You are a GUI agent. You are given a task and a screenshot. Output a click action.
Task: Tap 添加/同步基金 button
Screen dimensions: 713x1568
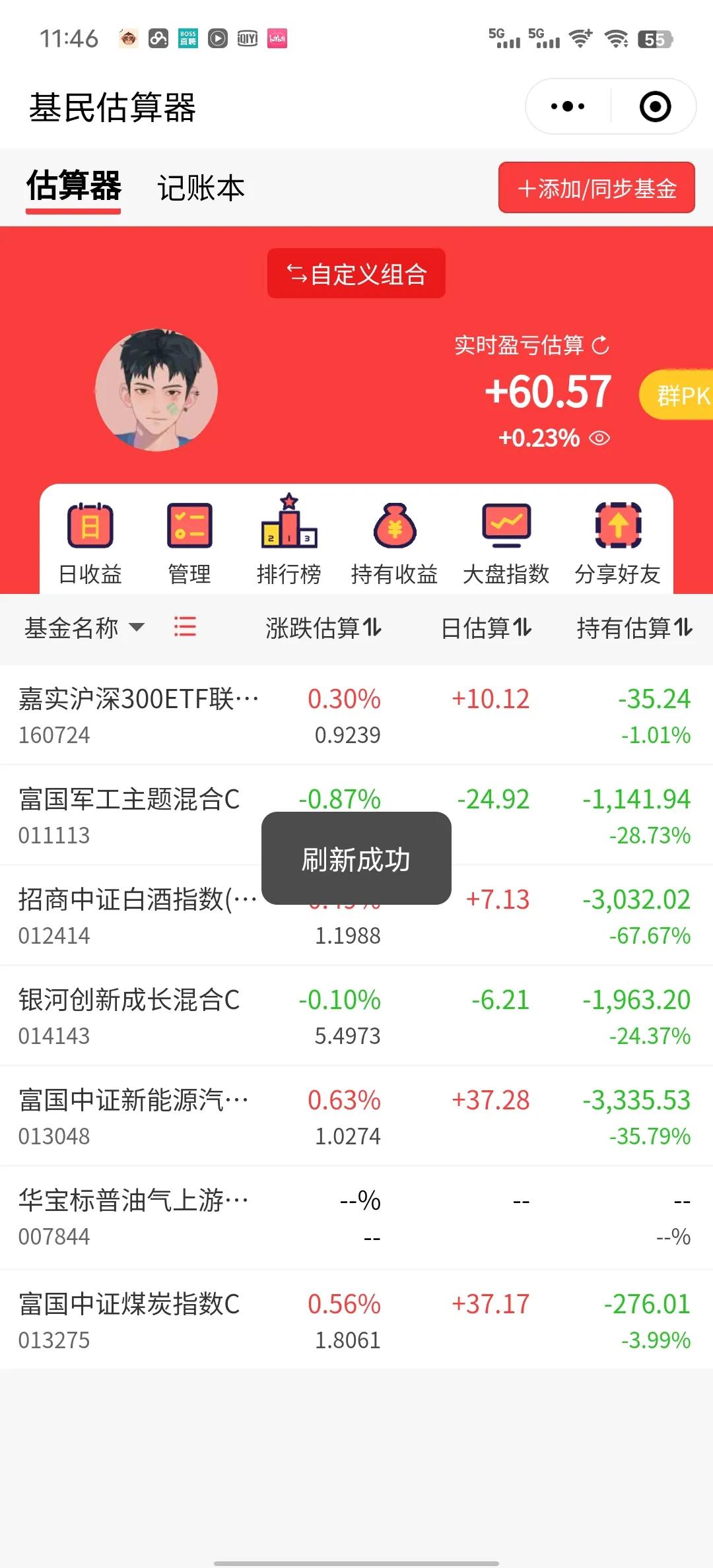click(x=596, y=188)
